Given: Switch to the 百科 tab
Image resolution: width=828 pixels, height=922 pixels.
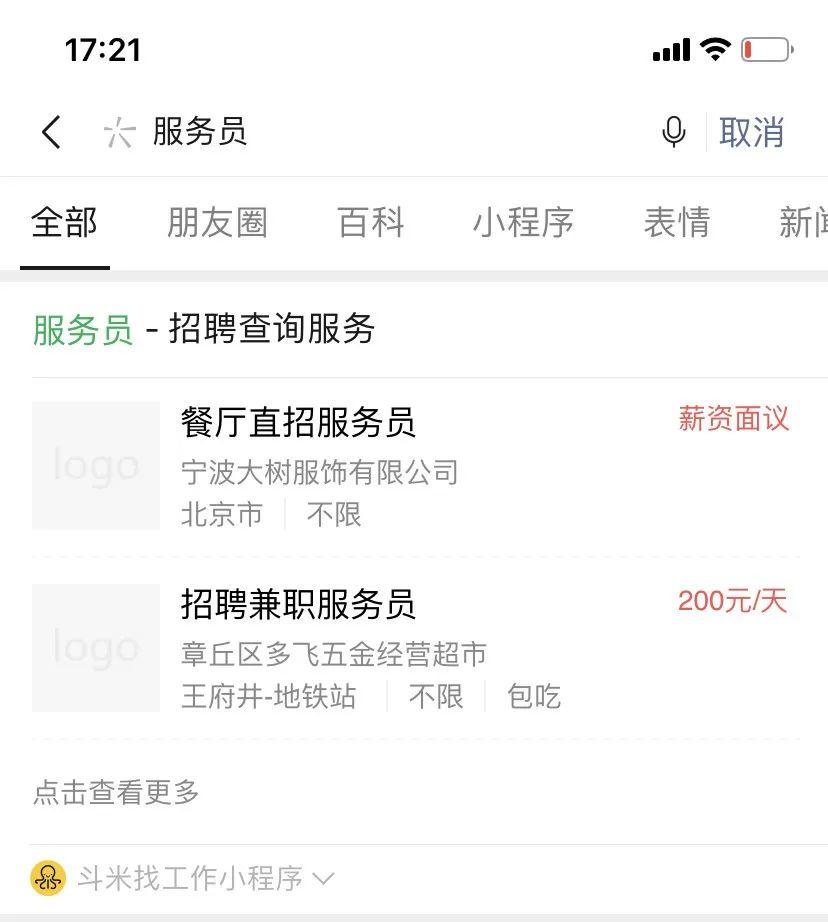Looking at the screenshot, I should [371, 224].
